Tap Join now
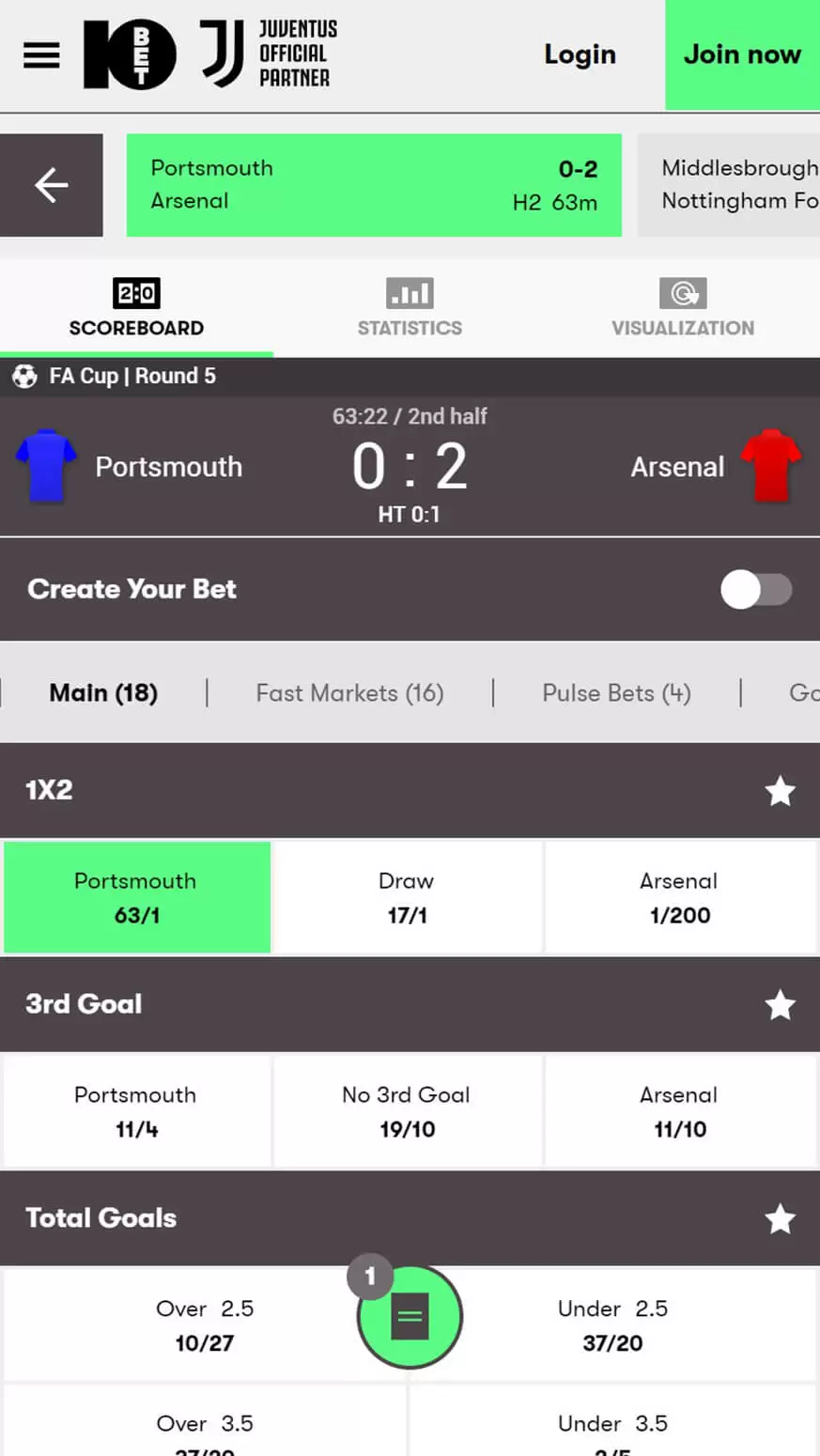820x1456 pixels. click(x=742, y=55)
